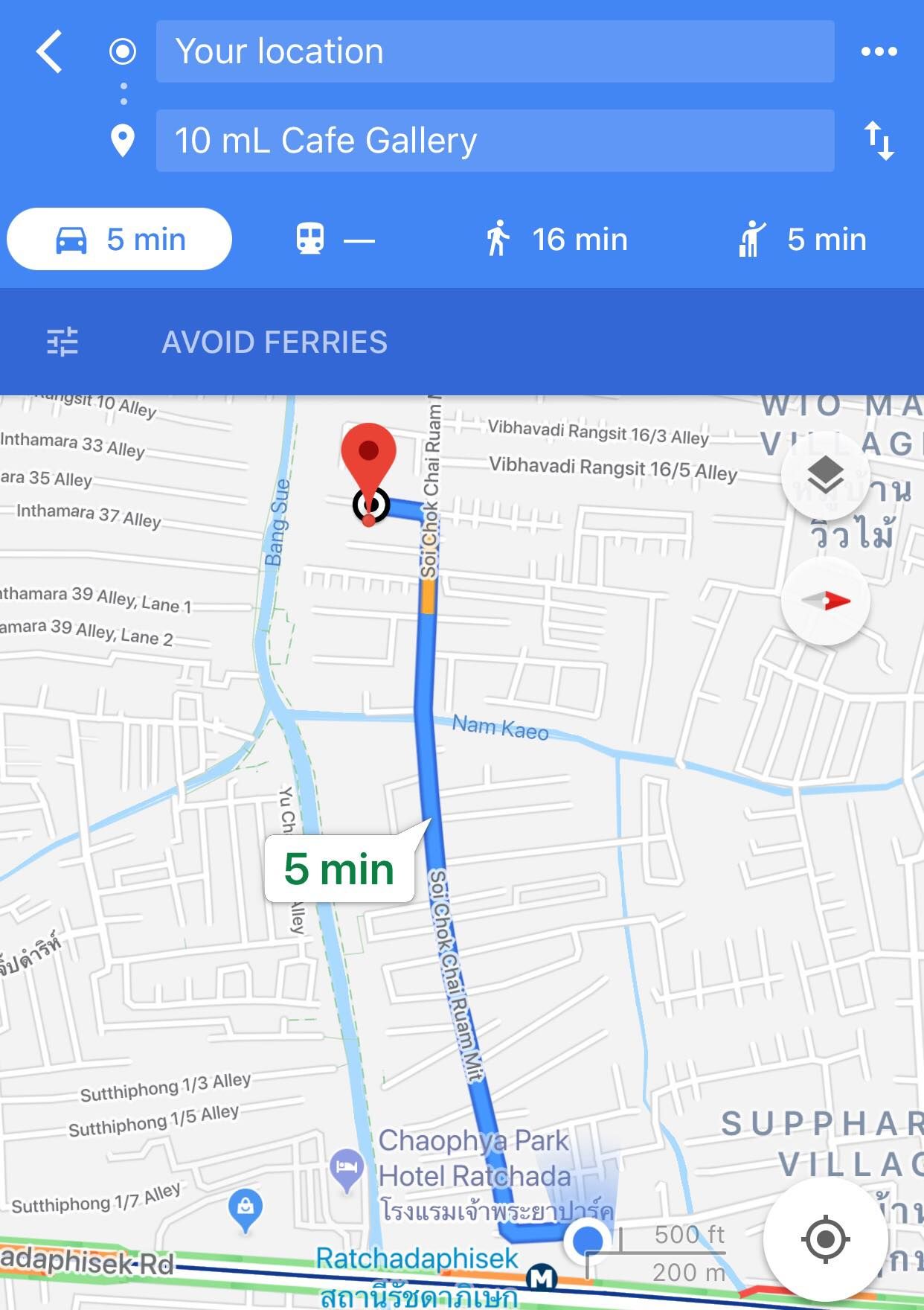Center map on my location

[x=825, y=1239]
